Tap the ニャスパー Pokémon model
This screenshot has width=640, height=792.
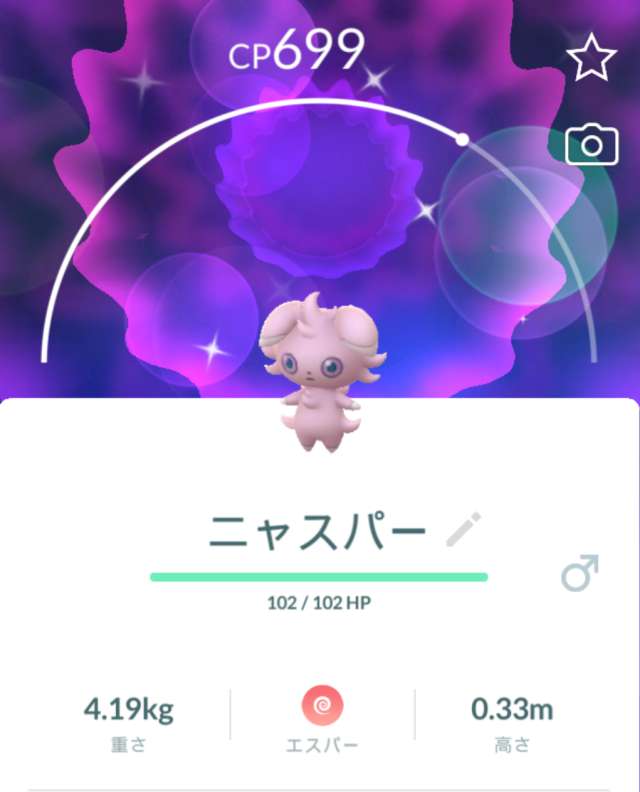[x=320, y=370]
